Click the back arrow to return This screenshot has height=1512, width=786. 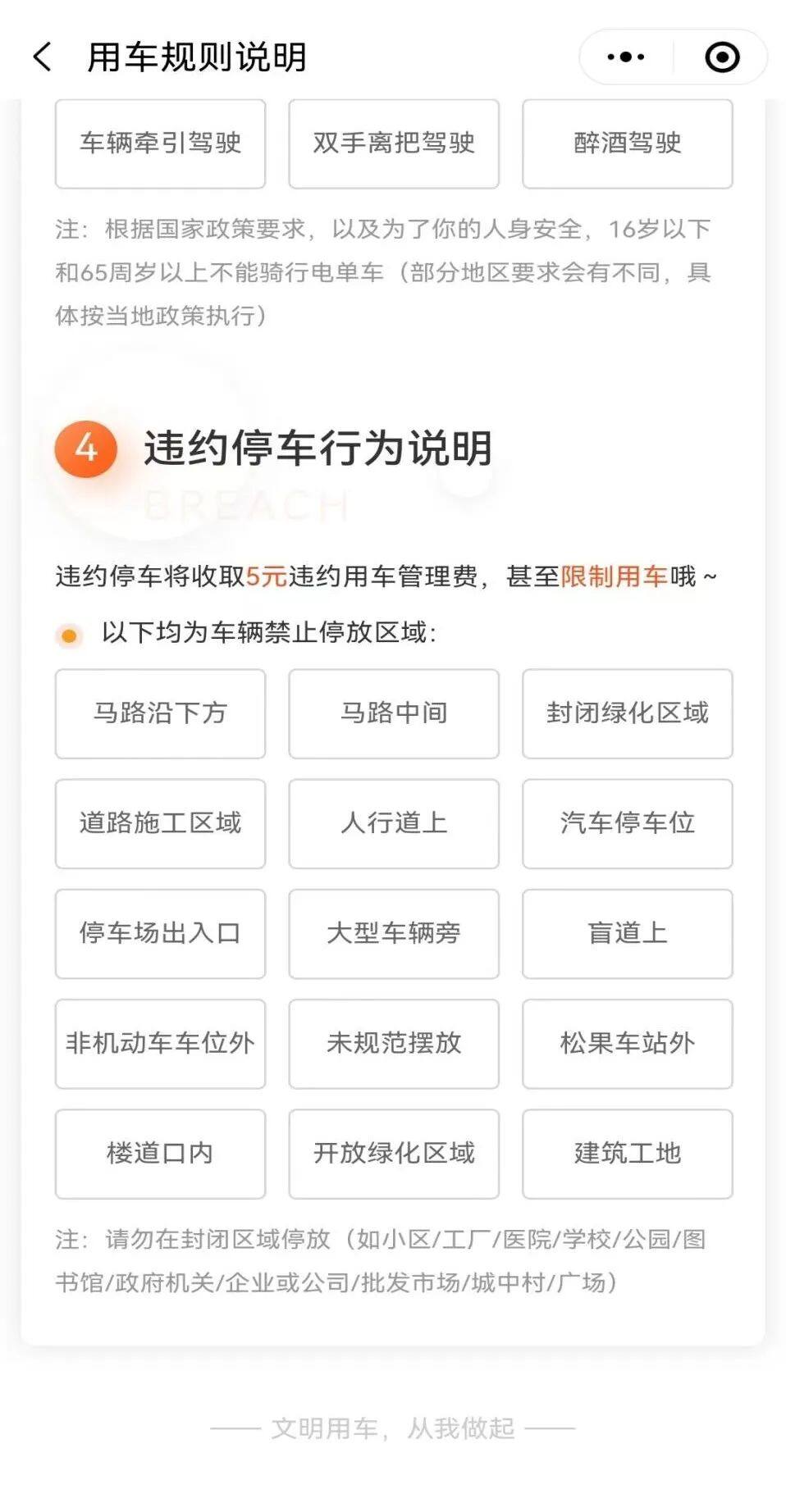pyautogui.click(x=41, y=56)
